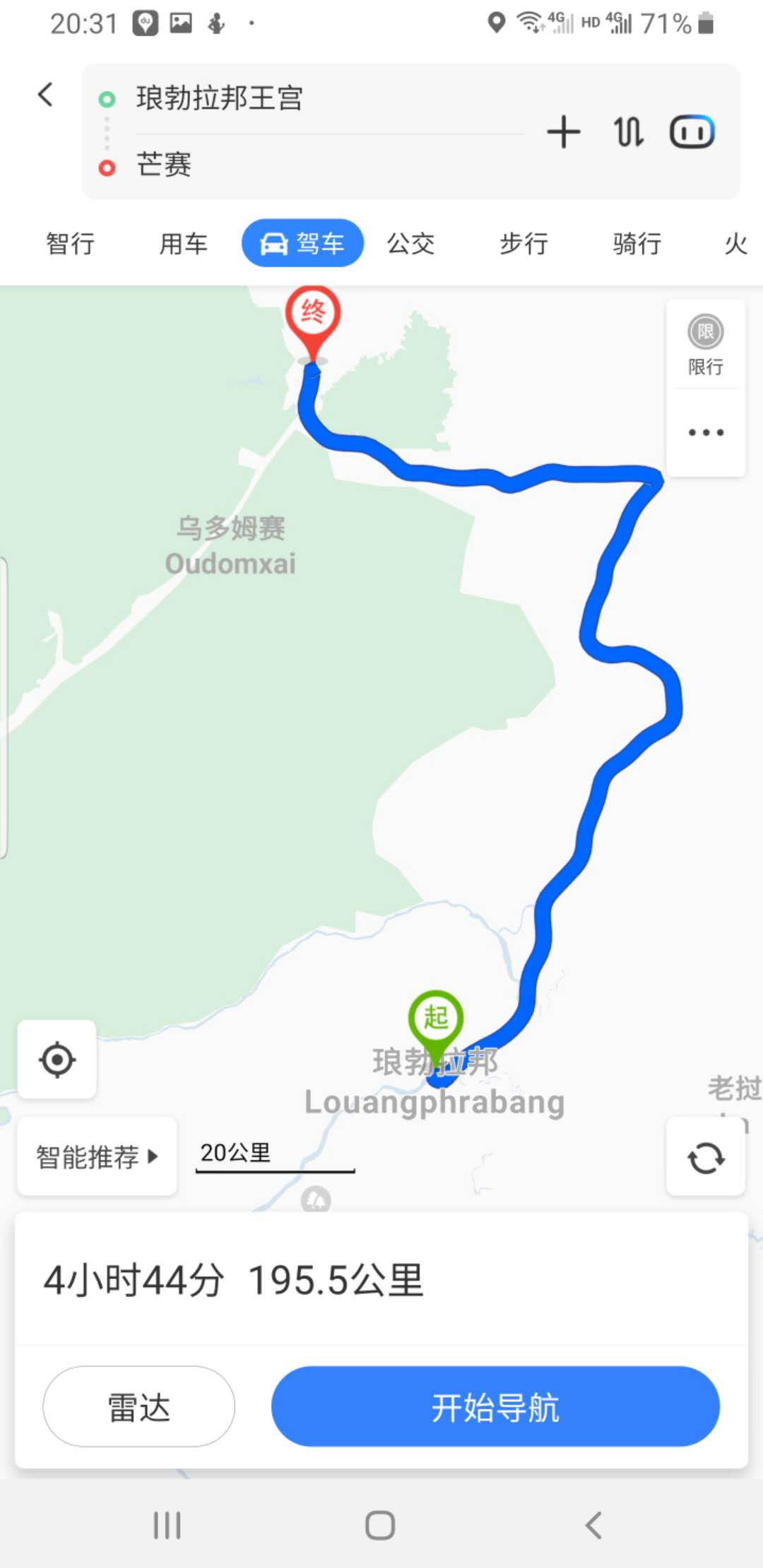Switch to the 用车 tab
Image resolution: width=763 pixels, height=1568 pixels.
tap(183, 244)
